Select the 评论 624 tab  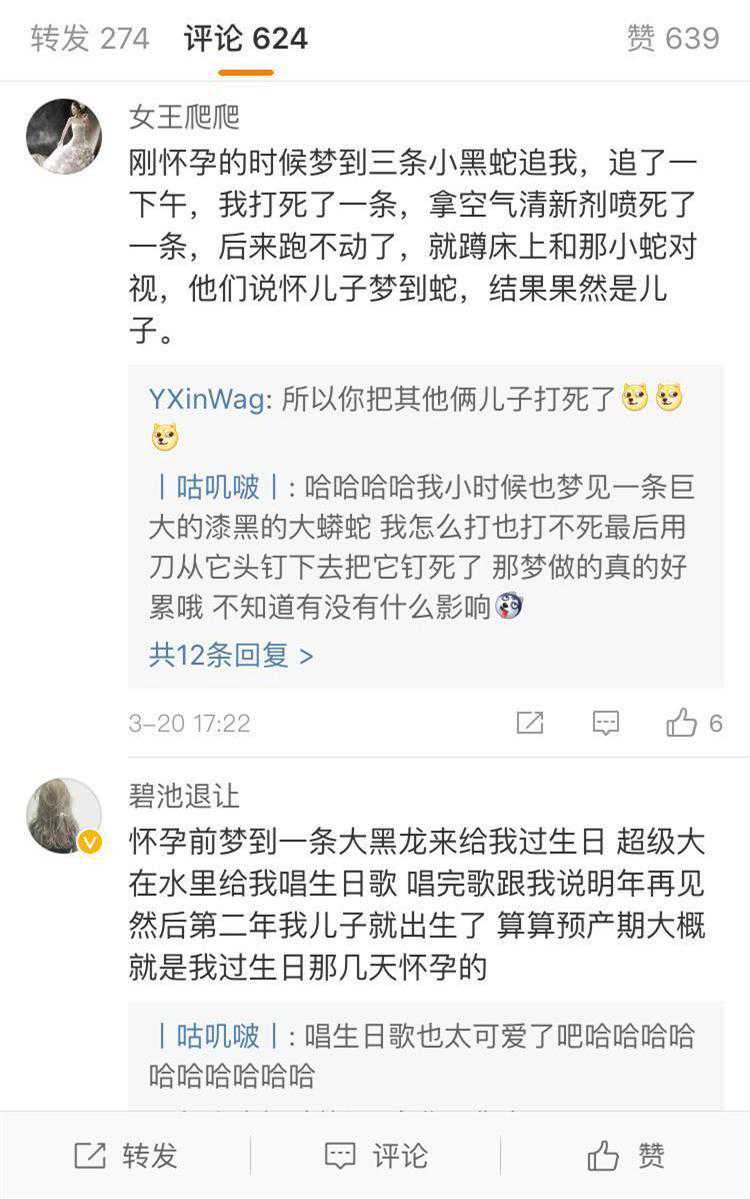tap(245, 38)
